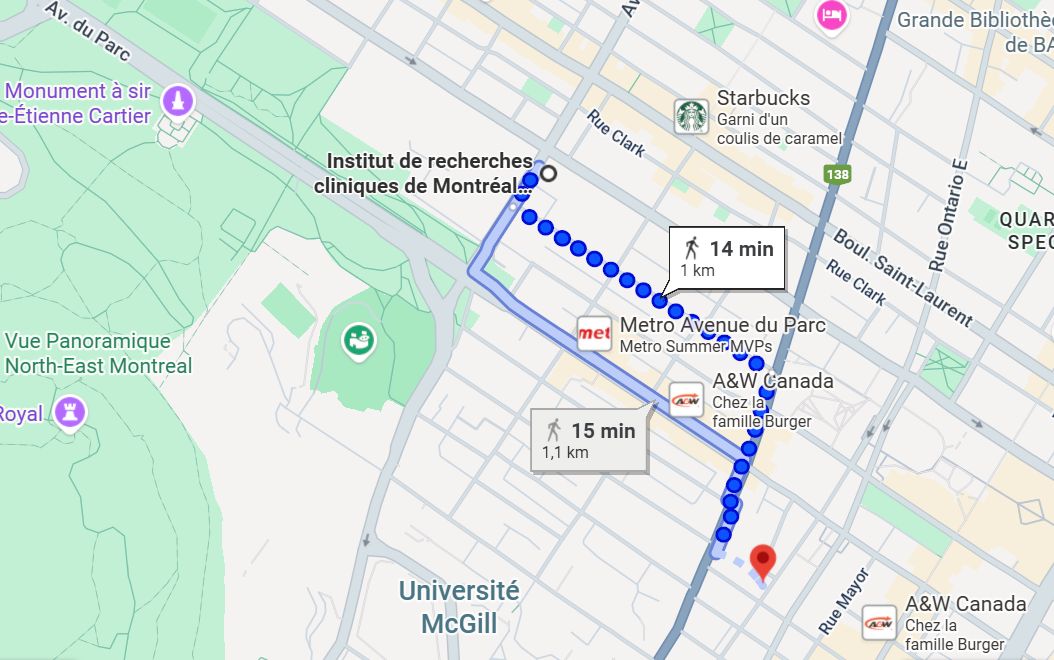Tap the purple Royal landmark marker

(70, 412)
